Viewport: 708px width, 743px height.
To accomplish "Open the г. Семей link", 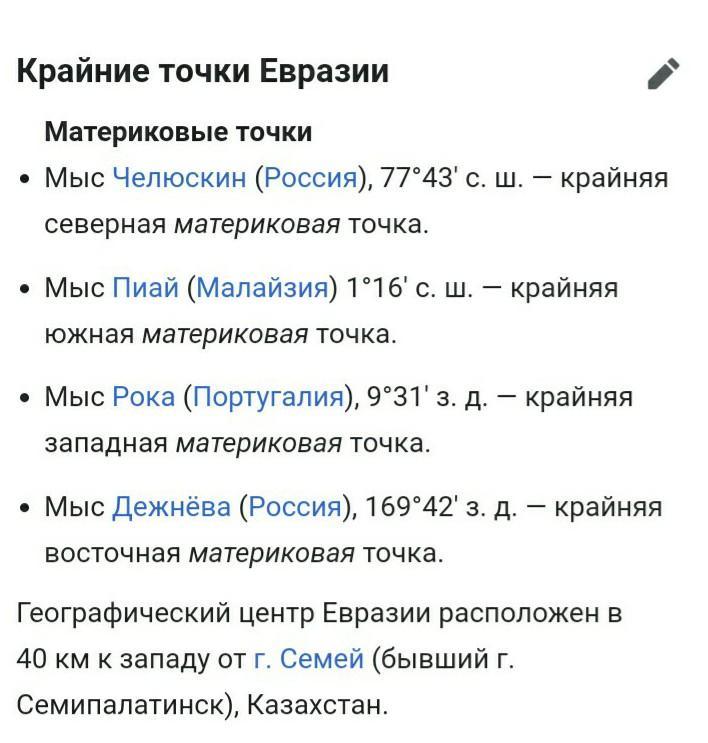I will [x=309, y=659].
